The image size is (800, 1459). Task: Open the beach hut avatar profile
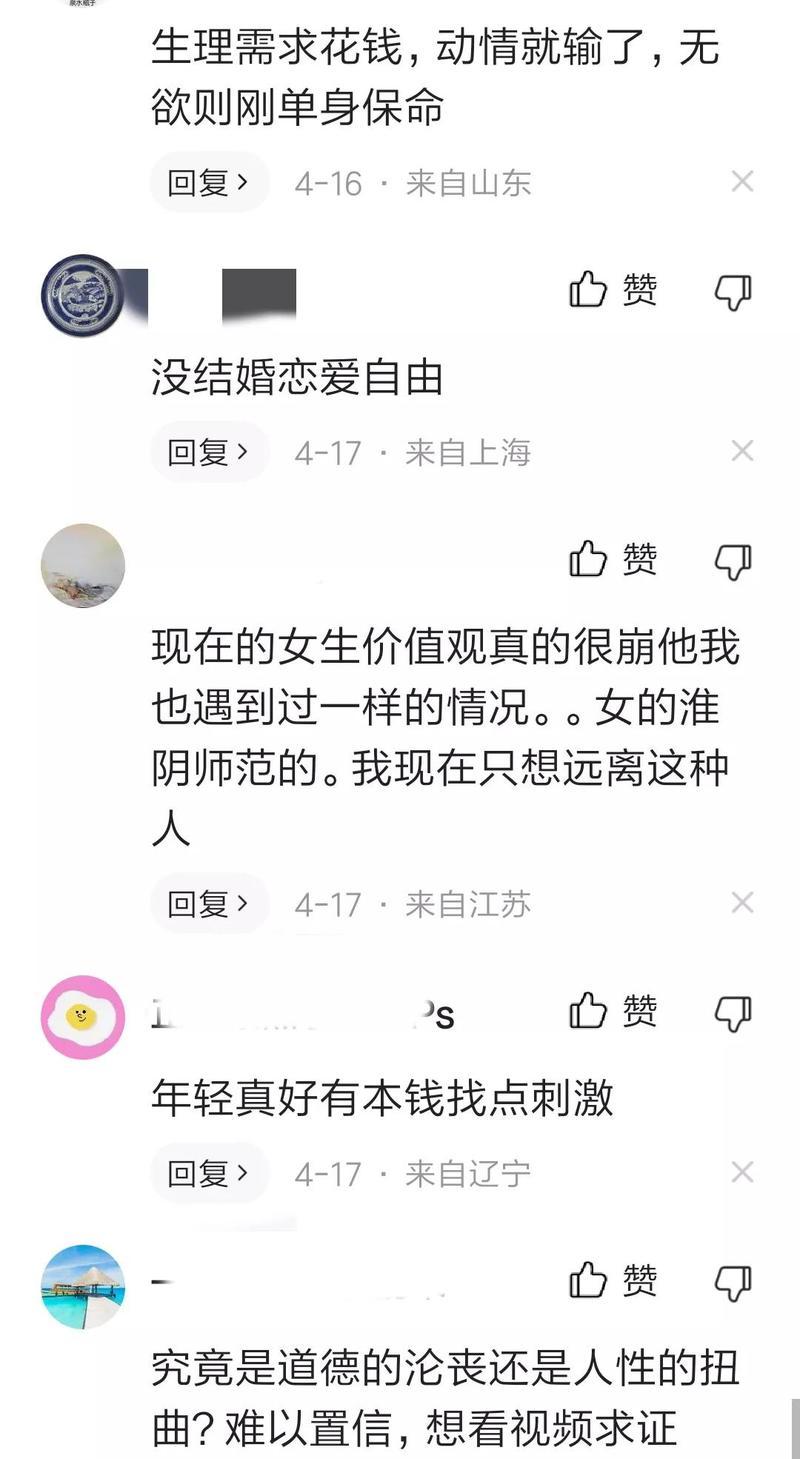point(82,1286)
